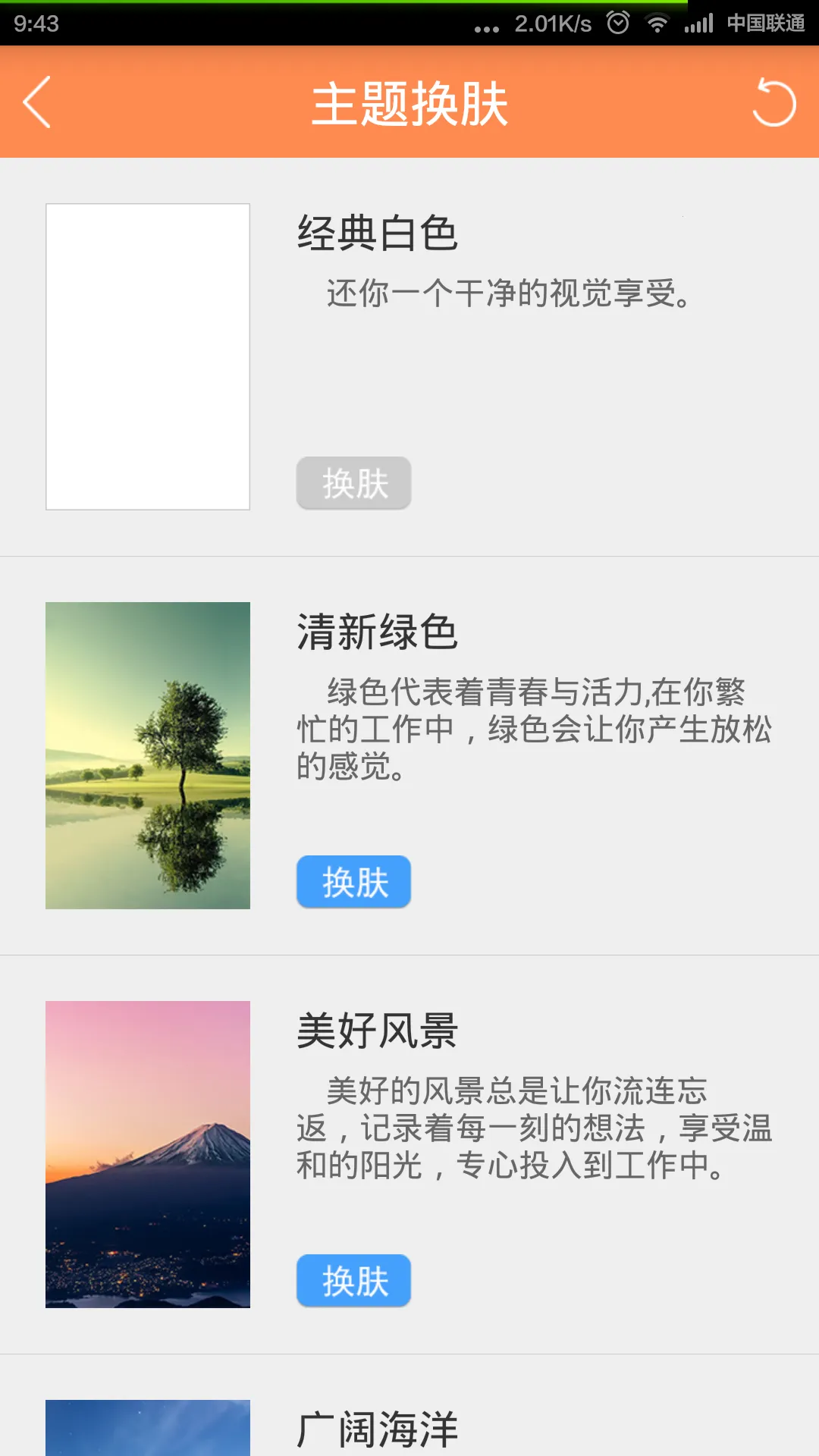Screen dimensions: 819x1456
Task: Go back from the 主题换肤 screen
Action: click(x=36, y=102)
